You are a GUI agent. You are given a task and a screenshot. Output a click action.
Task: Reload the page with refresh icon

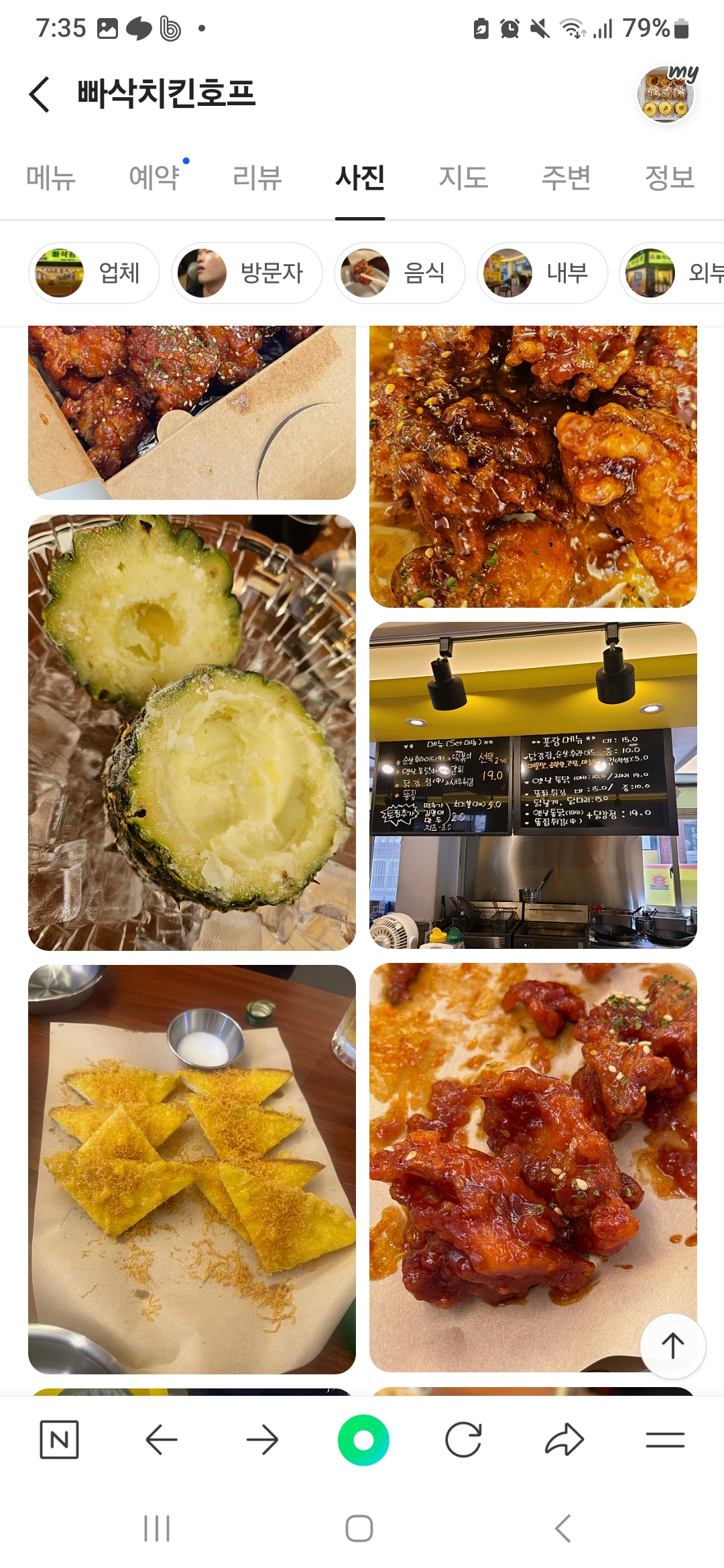click(x=463, y=1439)
